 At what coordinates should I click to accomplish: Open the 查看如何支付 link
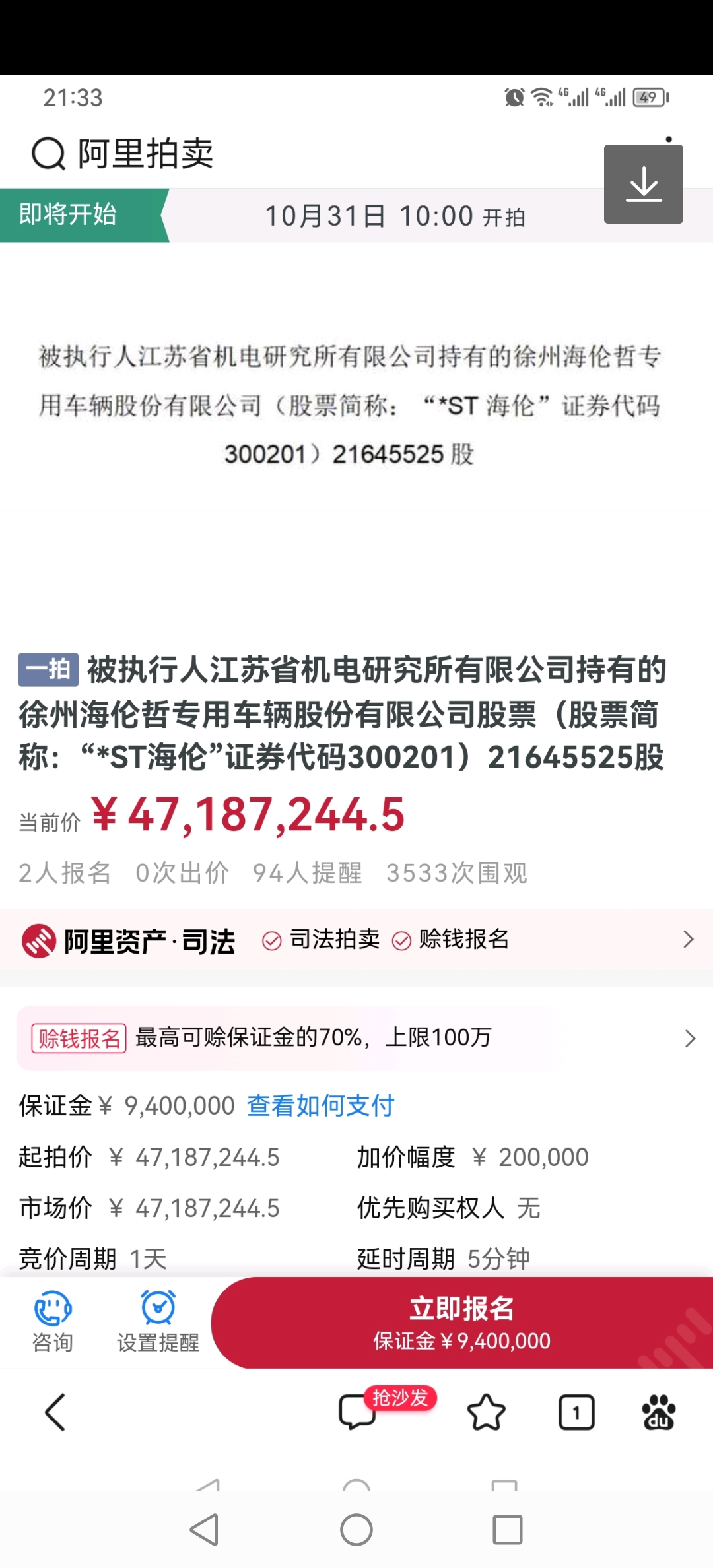[x=320, y=1105]
